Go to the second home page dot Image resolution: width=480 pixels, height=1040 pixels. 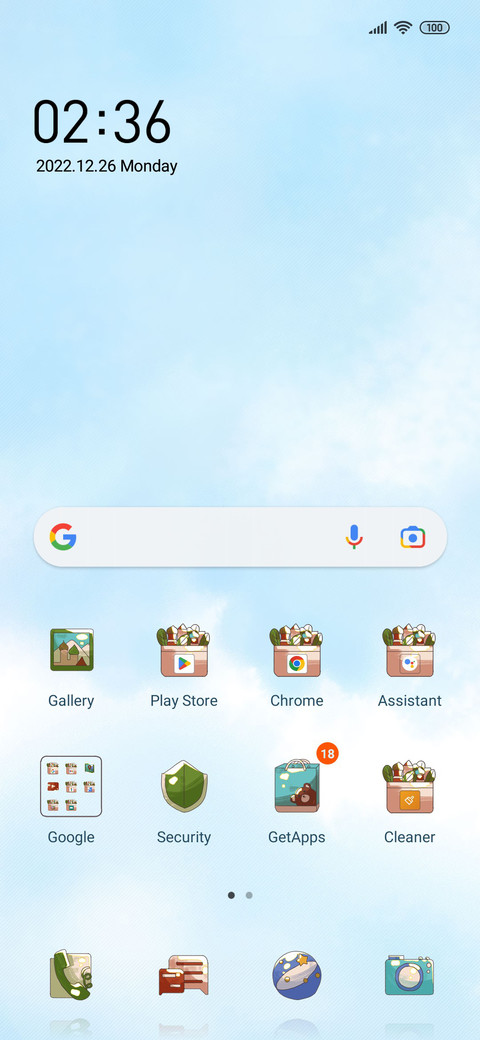pos(249,895)
